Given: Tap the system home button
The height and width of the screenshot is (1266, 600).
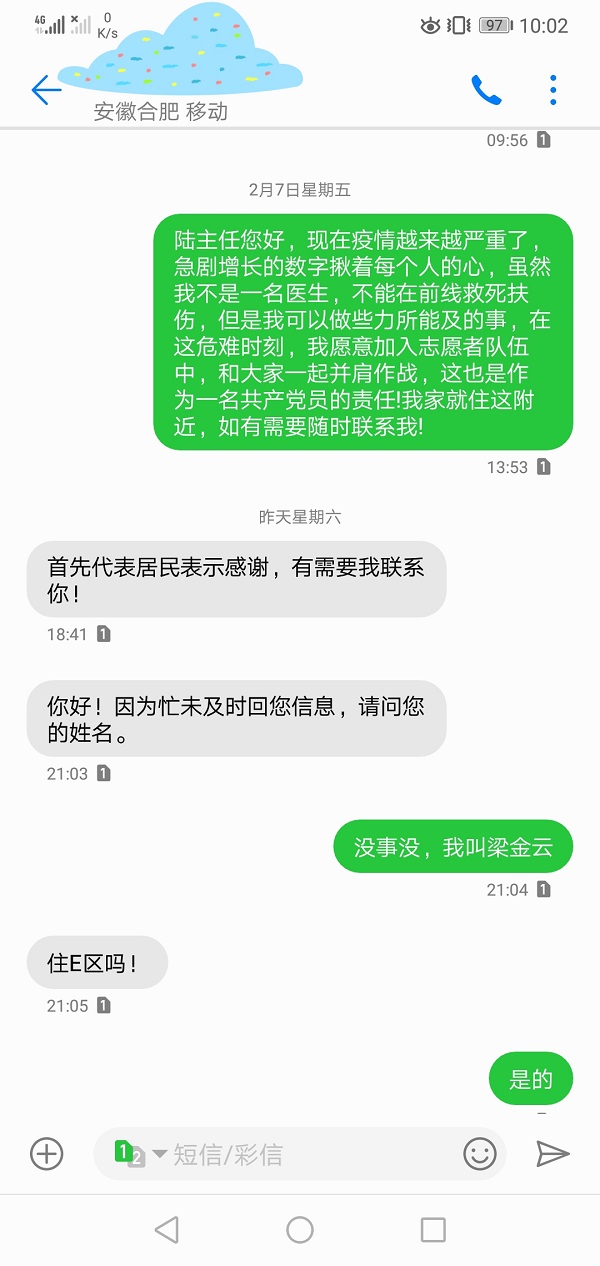Looking at the screenshot, I should [x=300, y=1230].
